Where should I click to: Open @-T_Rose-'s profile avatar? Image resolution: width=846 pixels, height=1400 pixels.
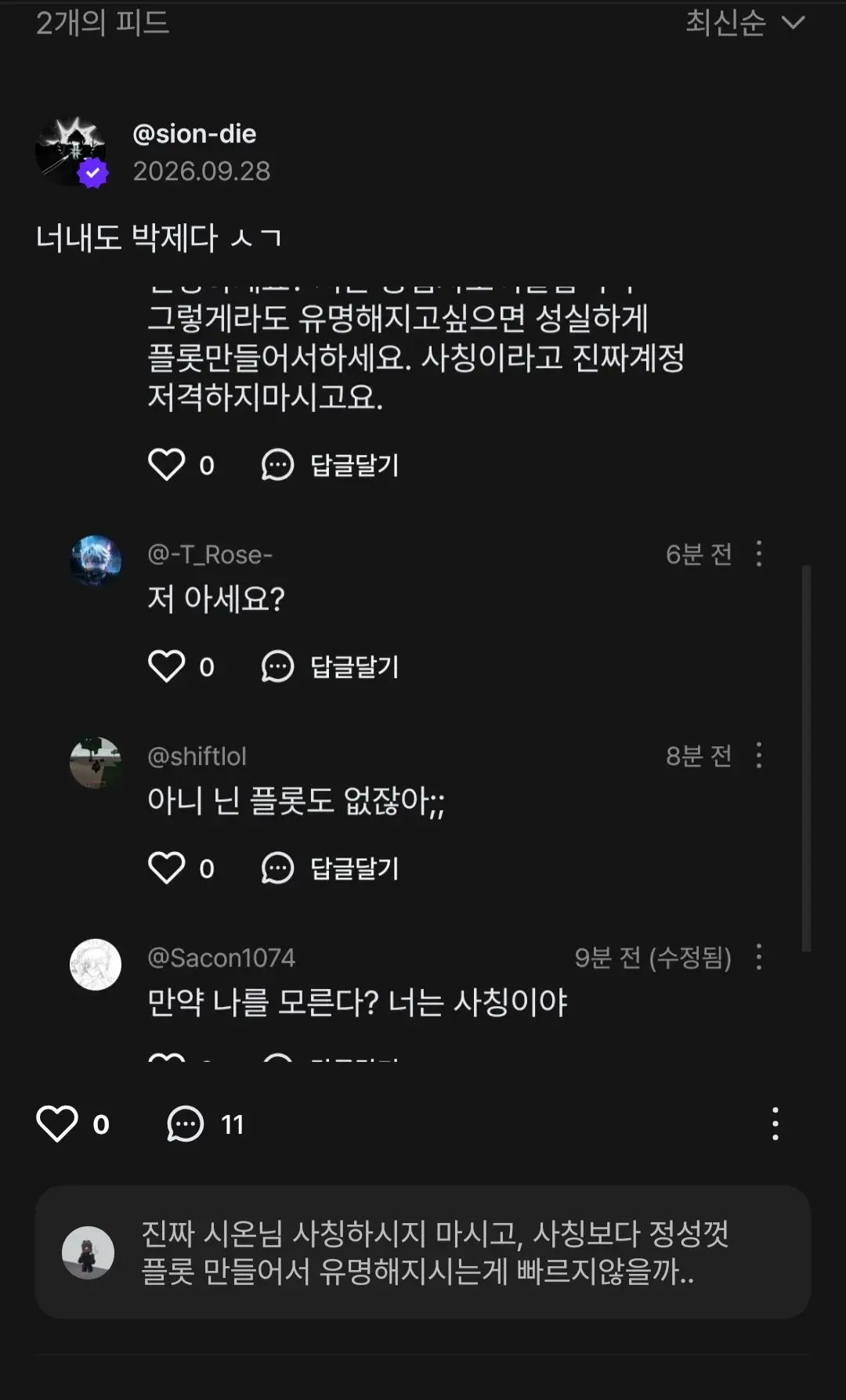tap(96, 561)
